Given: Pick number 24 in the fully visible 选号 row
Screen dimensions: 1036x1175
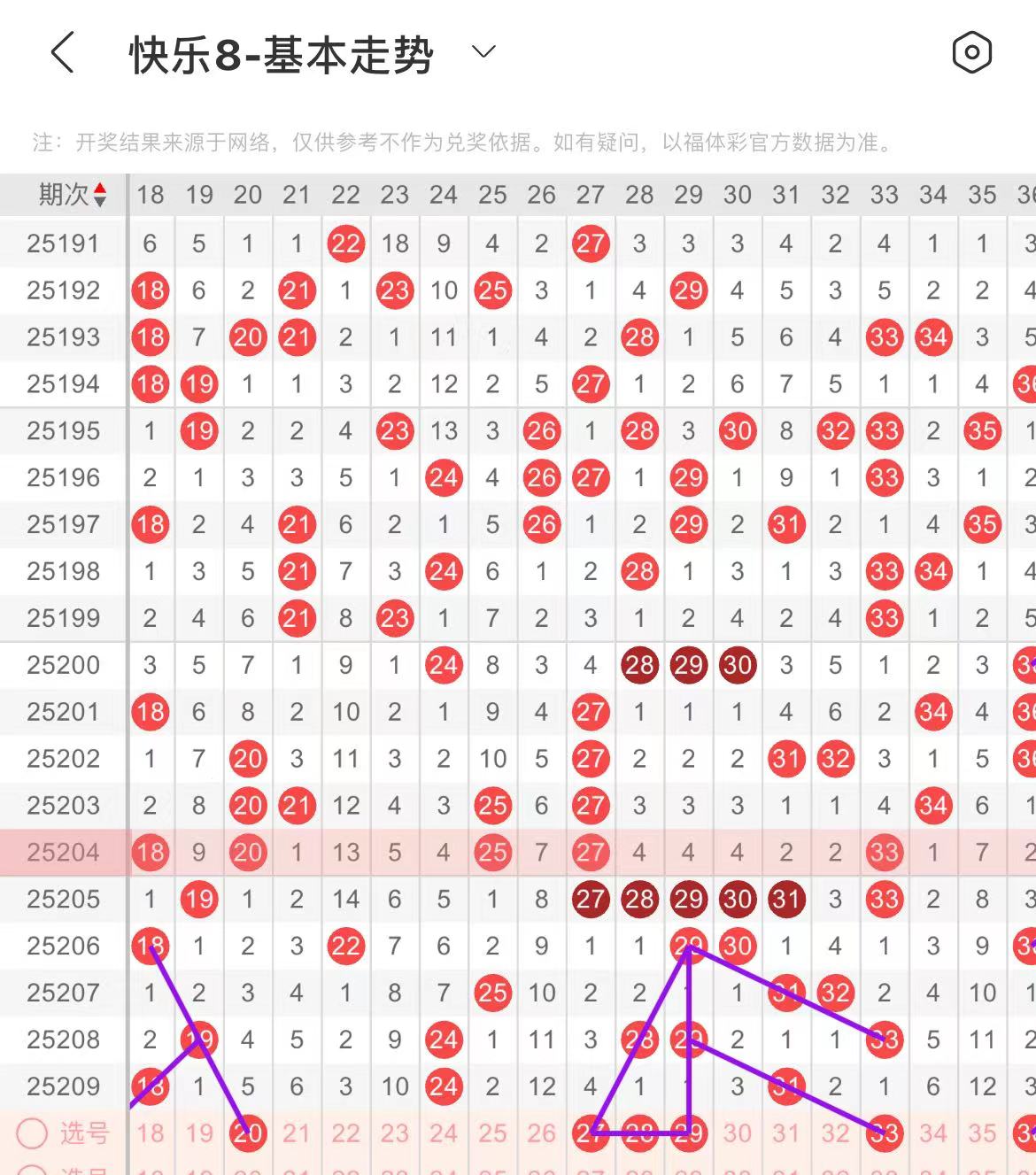Looking at the screenshot, I should click(444, 1133).
